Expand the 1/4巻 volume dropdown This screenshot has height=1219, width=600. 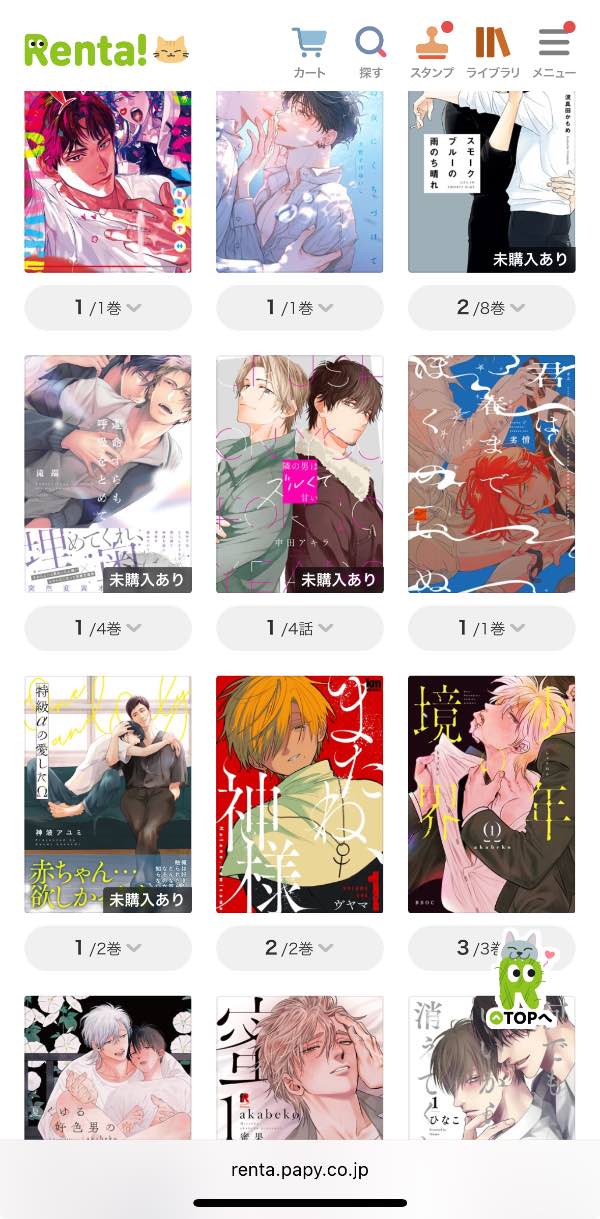coord(108,628)
